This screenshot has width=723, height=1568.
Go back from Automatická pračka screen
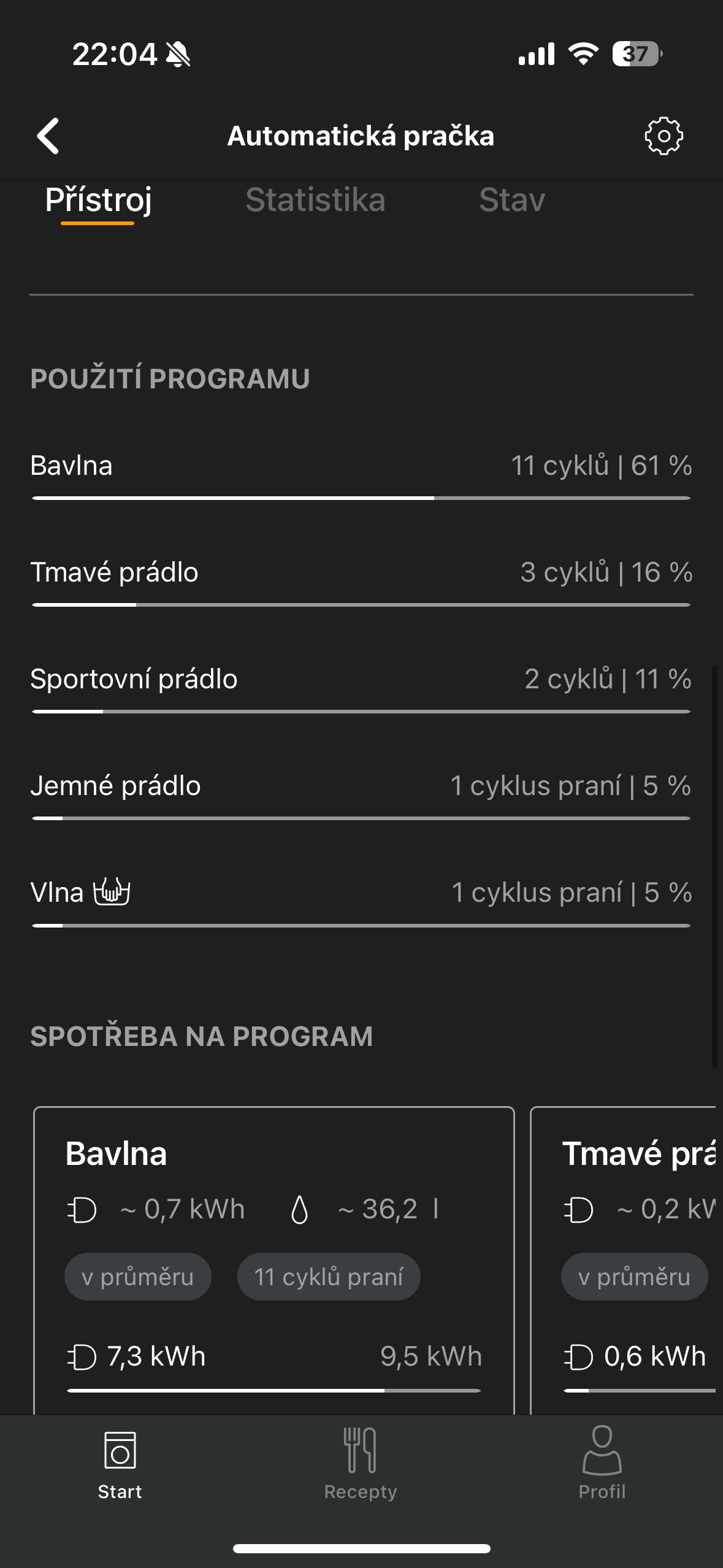(x=48, y=136)
